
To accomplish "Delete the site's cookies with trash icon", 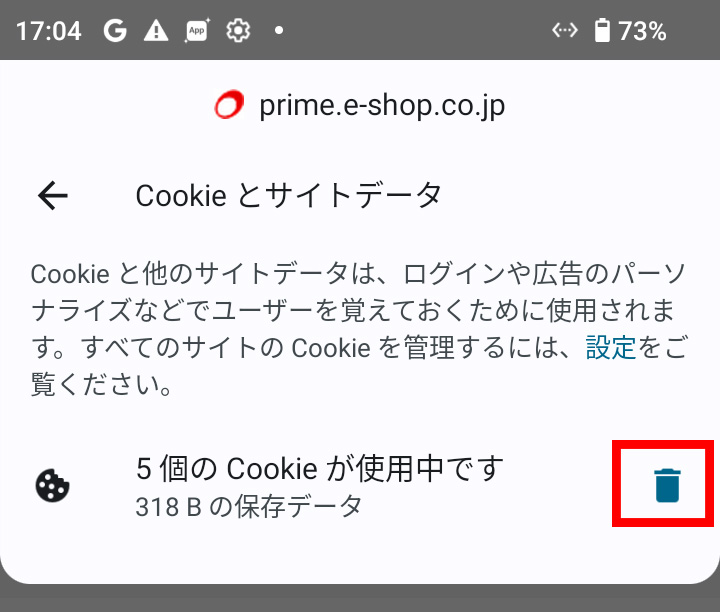I will point(666,485).
